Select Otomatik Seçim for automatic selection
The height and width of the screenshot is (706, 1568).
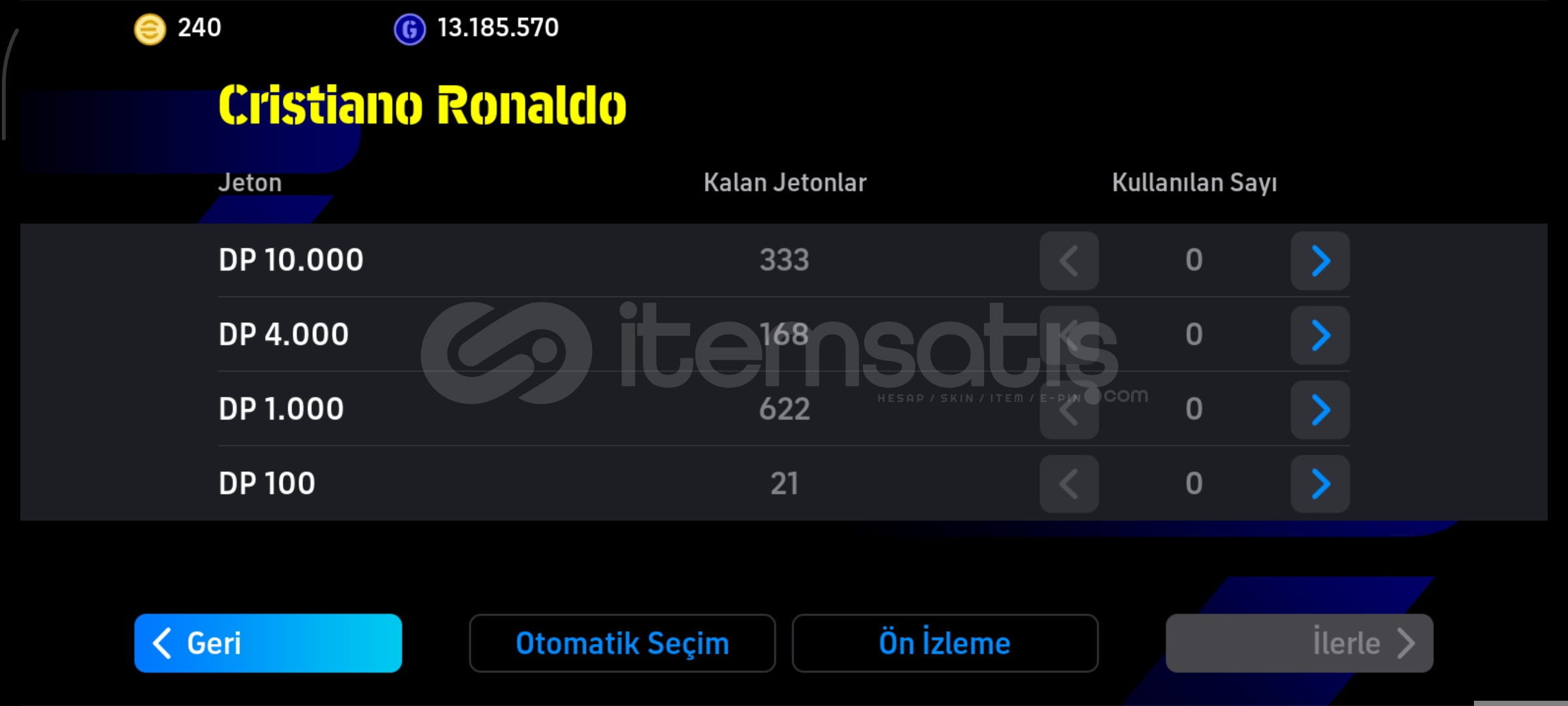click(x=622, y=643)
